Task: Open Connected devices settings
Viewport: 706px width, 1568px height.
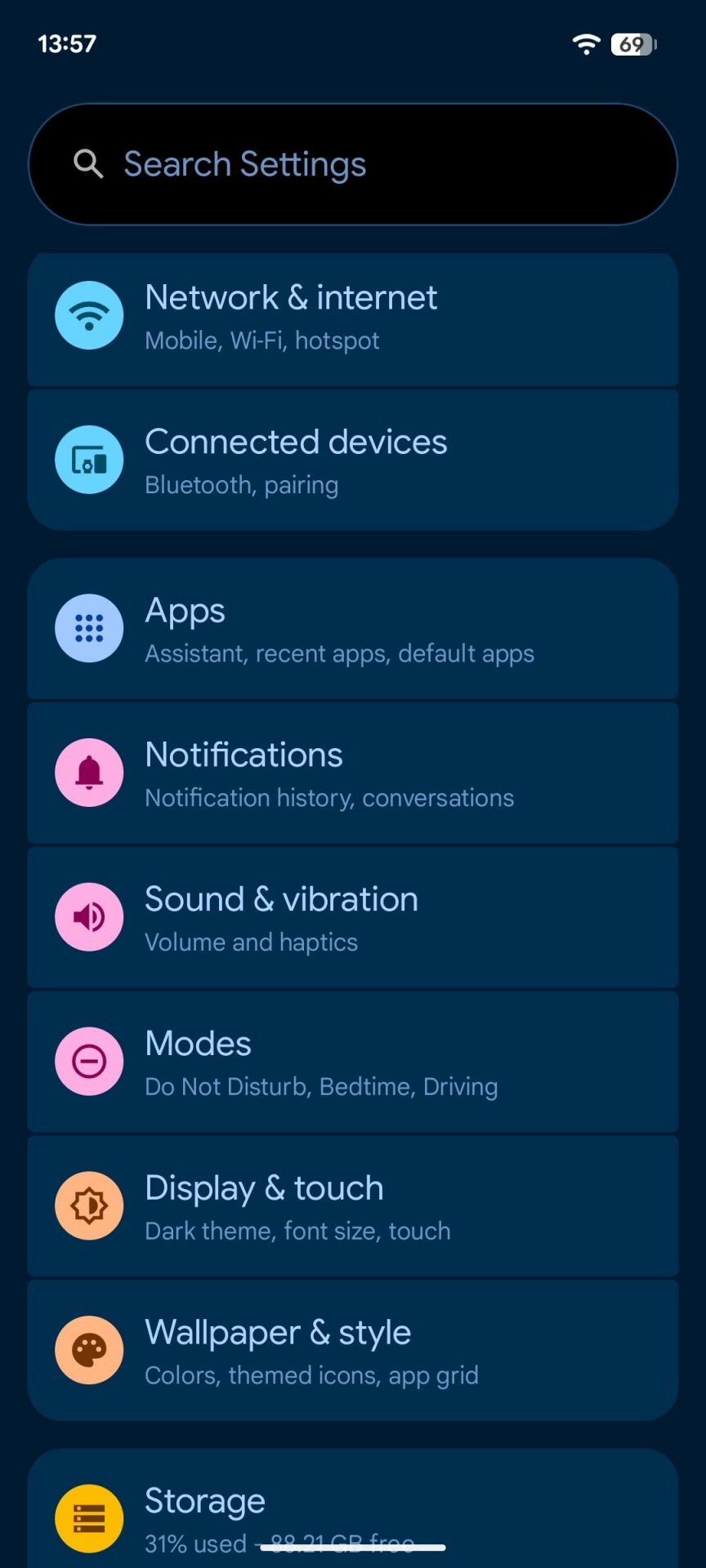Action: tap(353, 461)
